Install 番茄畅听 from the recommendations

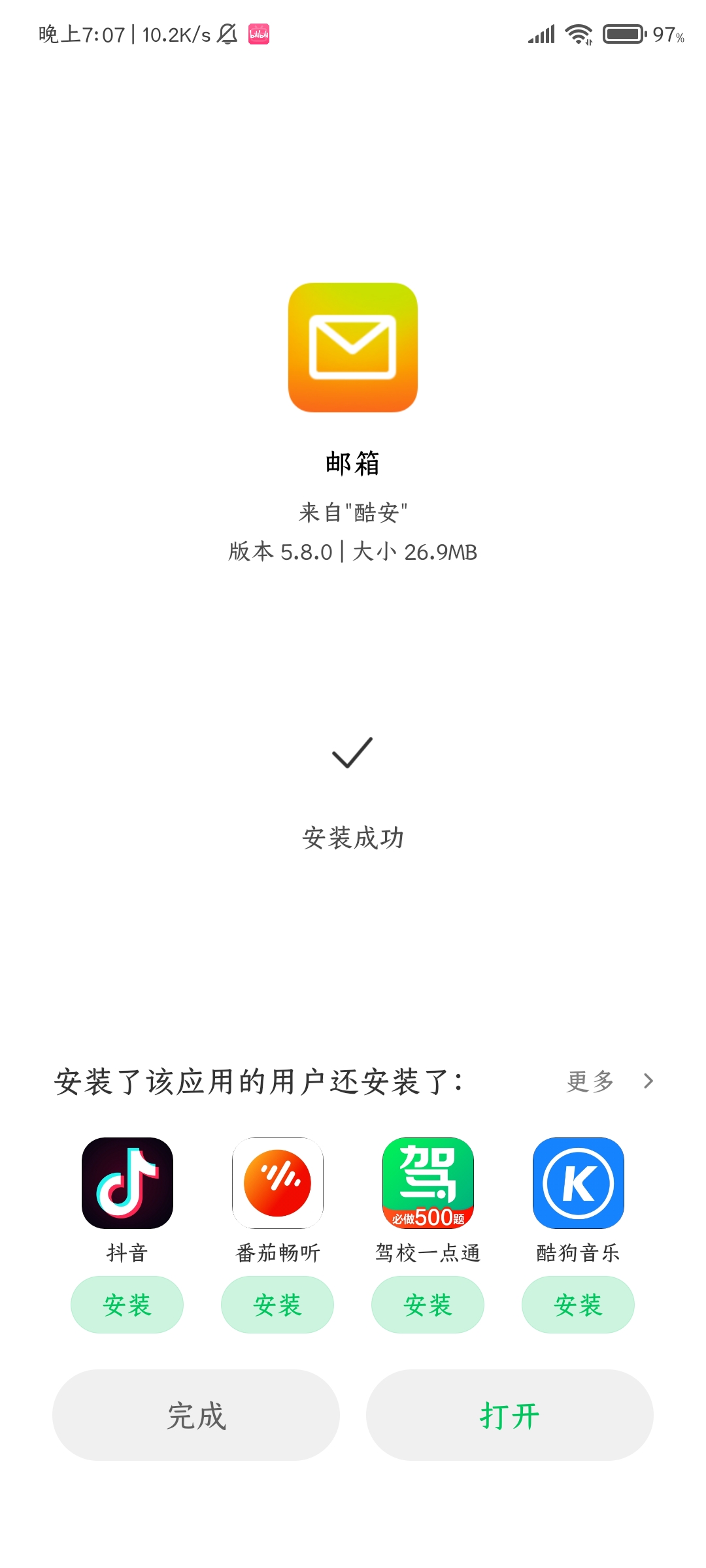coord(277,1305)
